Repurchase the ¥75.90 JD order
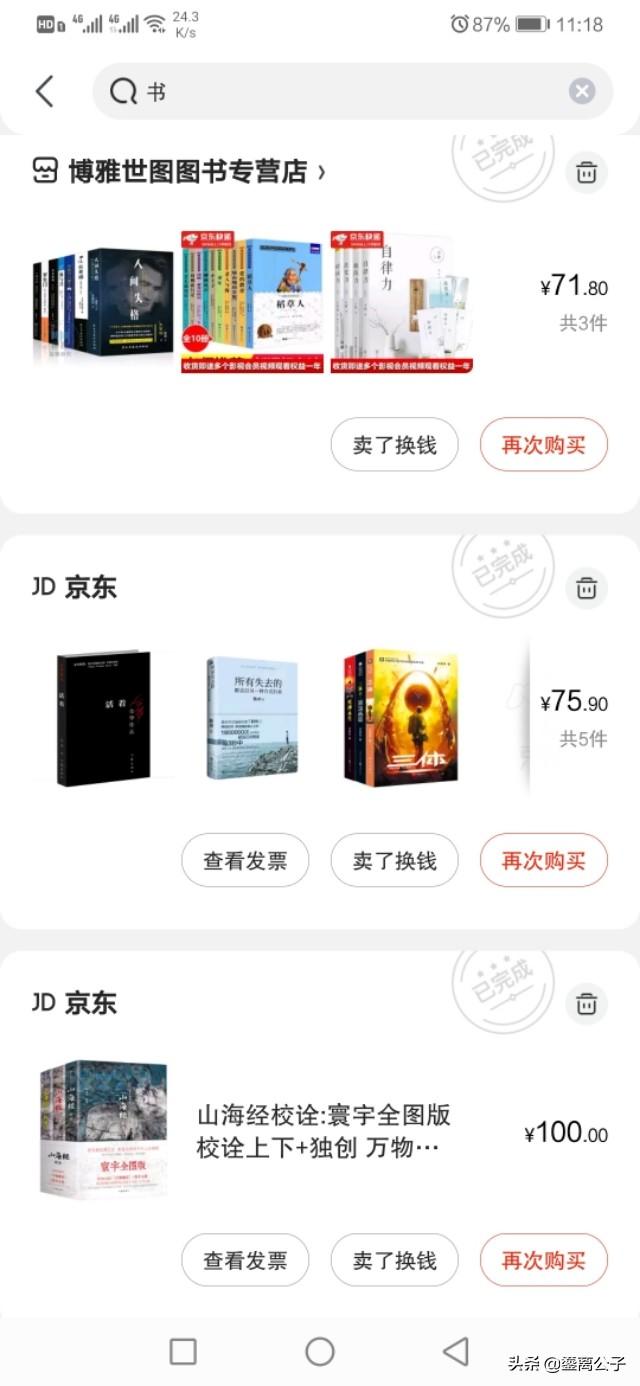 pos(544,860)
